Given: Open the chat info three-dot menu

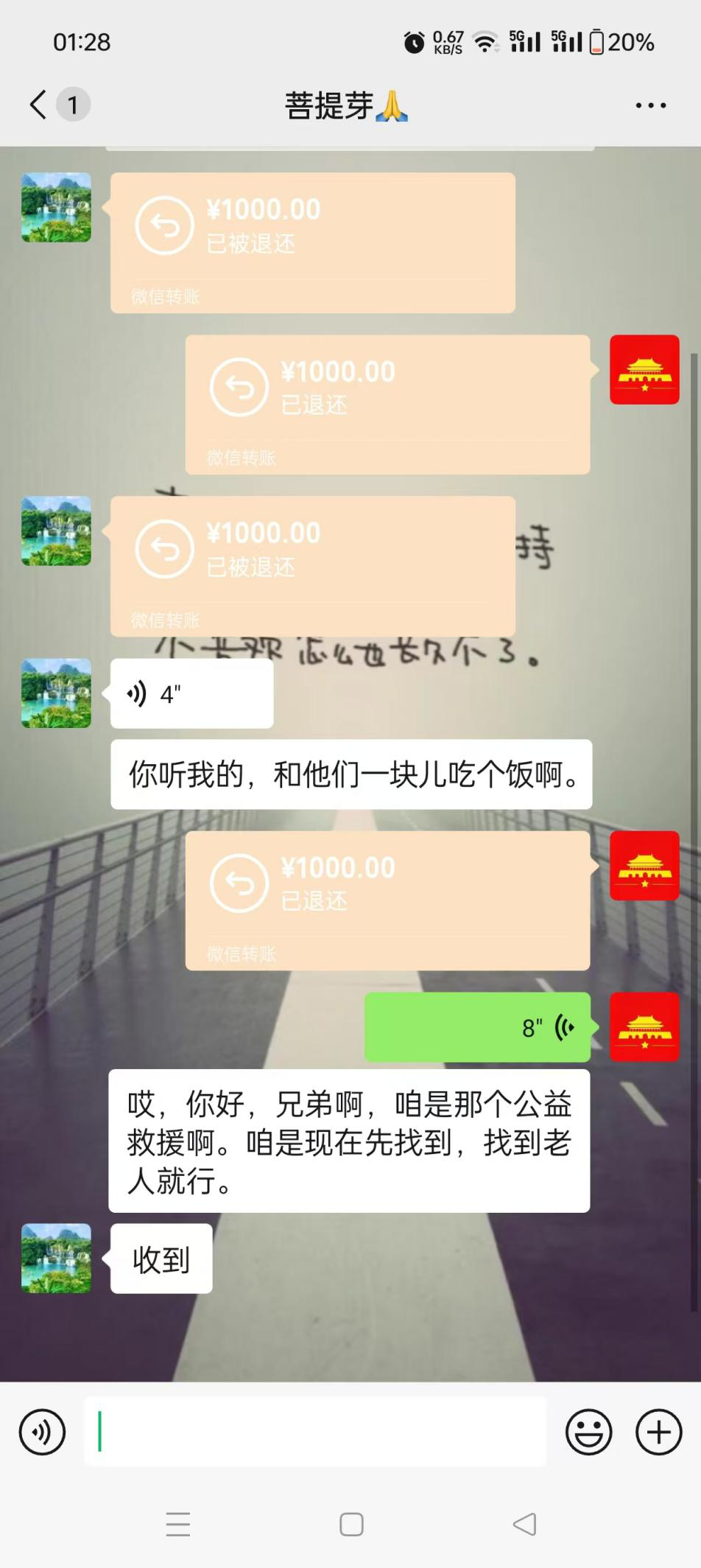Looking at the screenshot, I should [651, 105].
